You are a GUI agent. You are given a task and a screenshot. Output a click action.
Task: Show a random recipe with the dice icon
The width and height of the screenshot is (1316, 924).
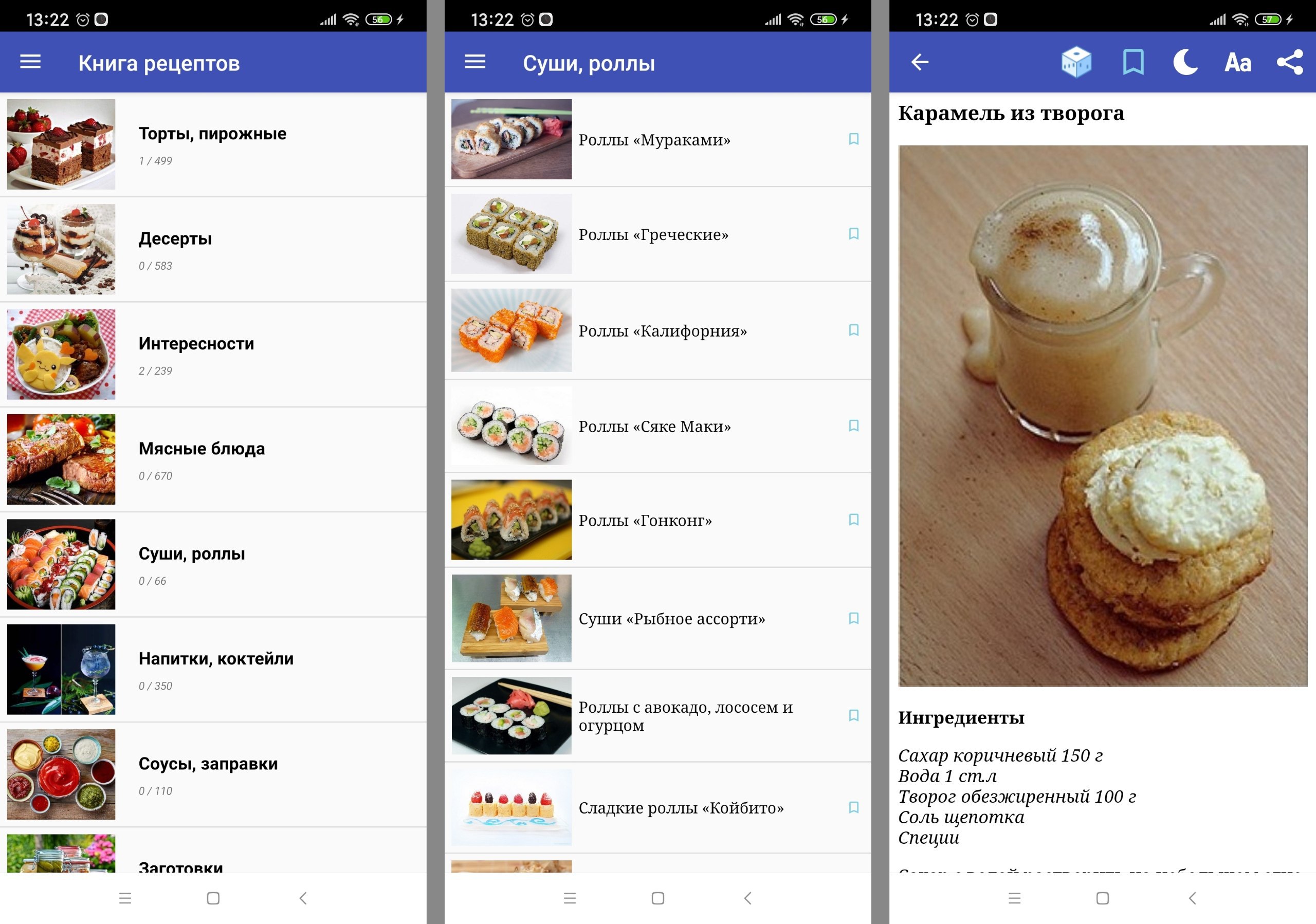(x=1076, y=62)
